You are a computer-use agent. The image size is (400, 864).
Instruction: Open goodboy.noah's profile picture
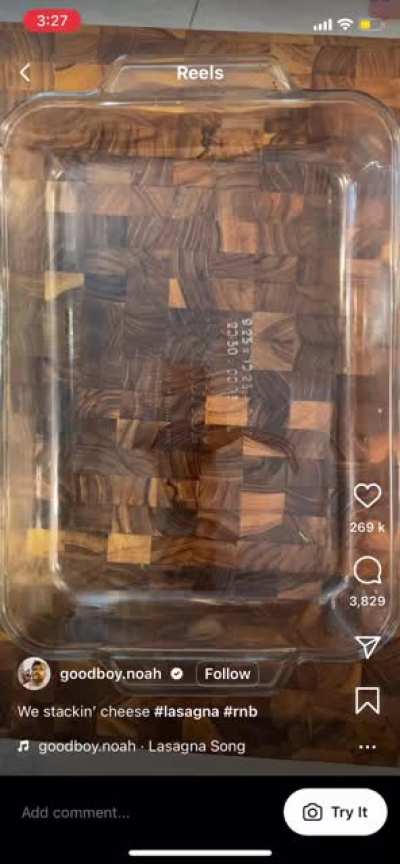(34, 673)
